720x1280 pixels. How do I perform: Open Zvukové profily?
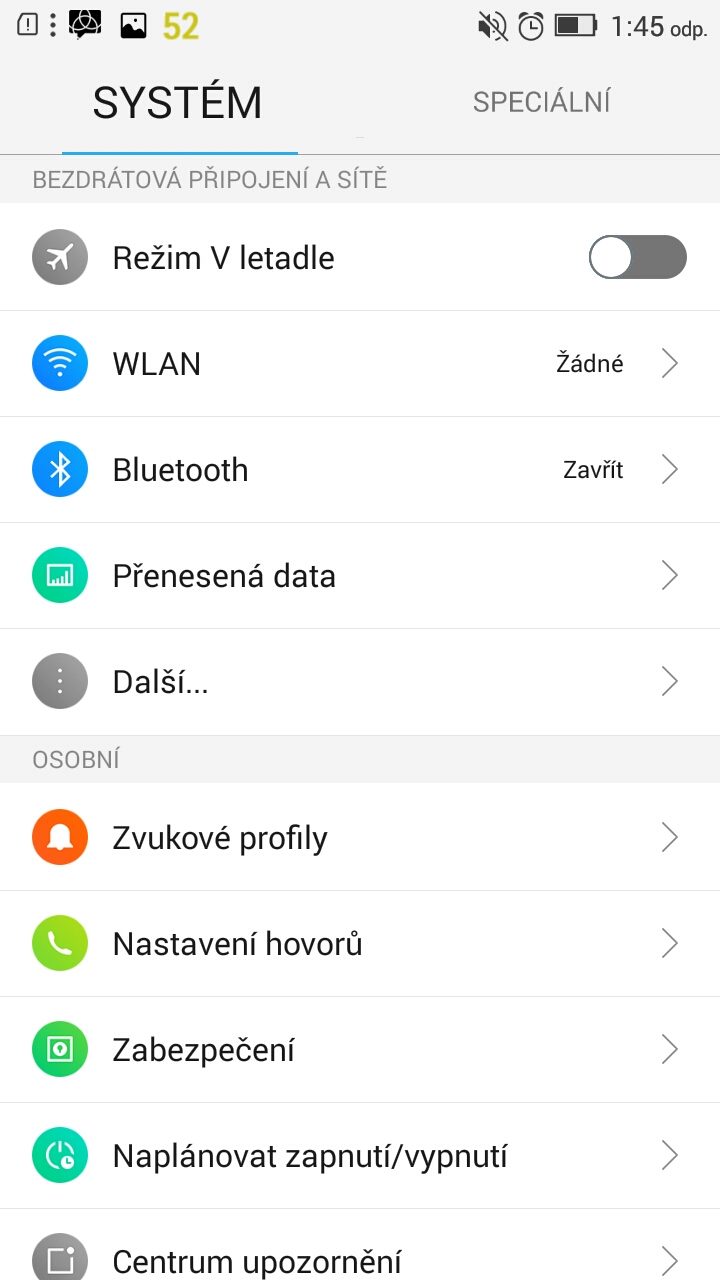[x=360, y=838]
